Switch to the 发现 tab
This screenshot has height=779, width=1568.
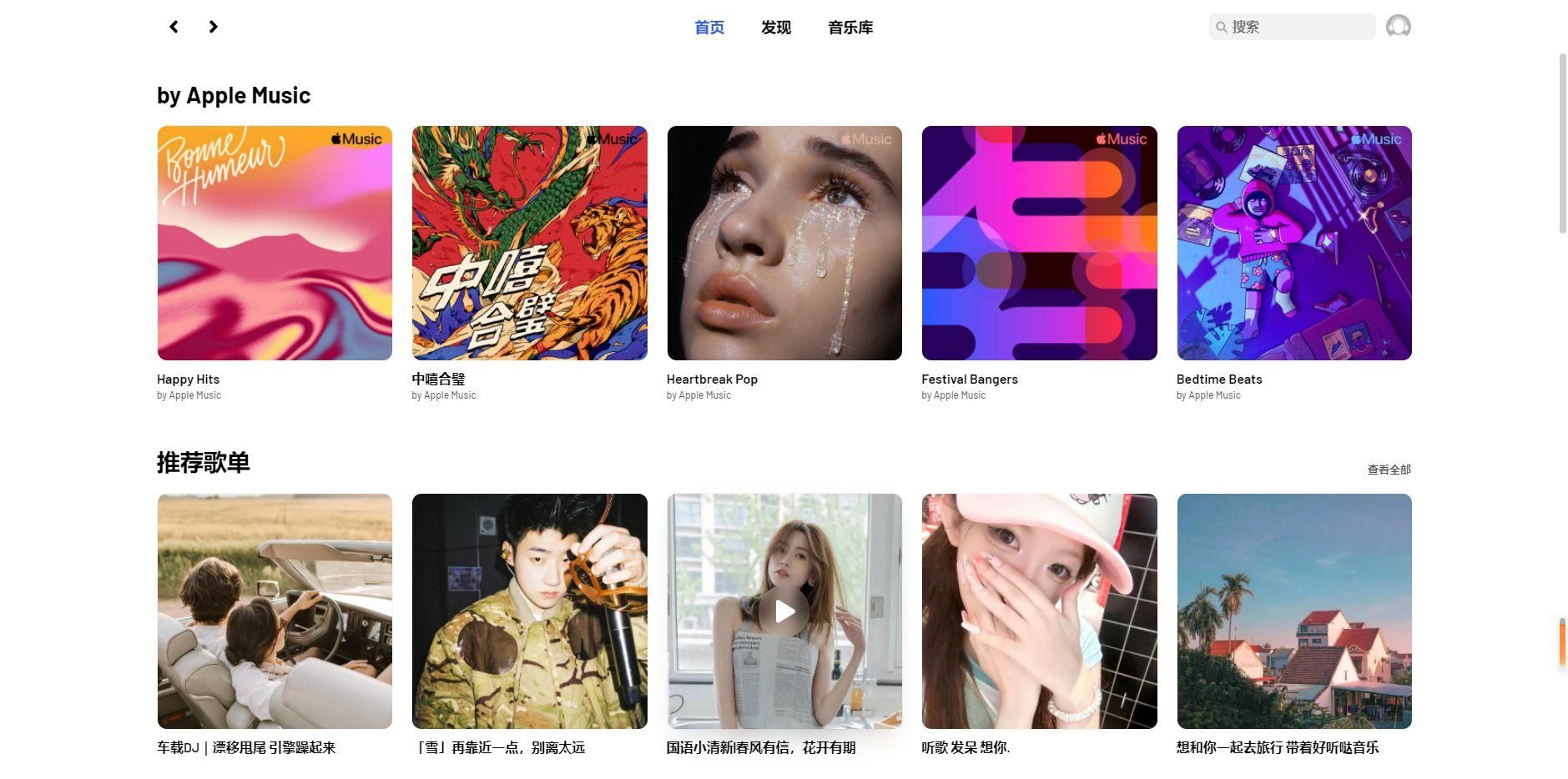pos(775,28)
